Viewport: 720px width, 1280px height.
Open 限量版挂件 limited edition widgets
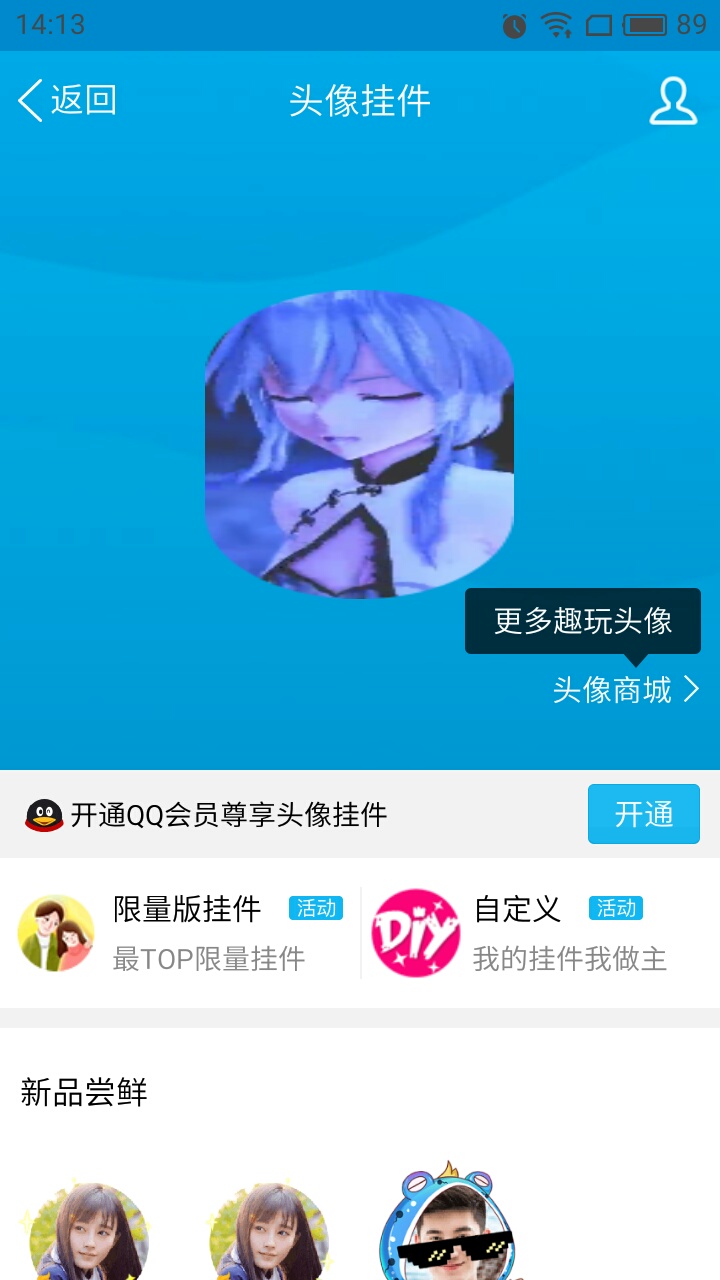tap(180, 932)
